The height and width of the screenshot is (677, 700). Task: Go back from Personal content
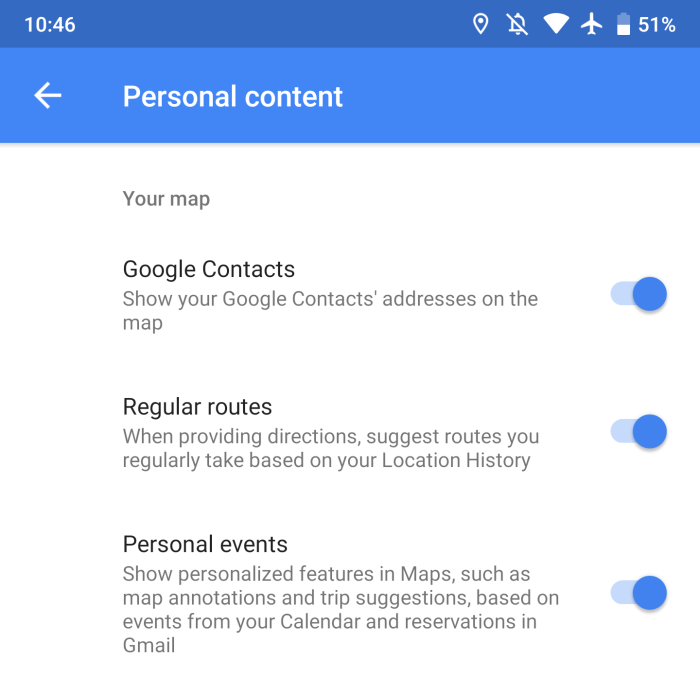(47, 96)
